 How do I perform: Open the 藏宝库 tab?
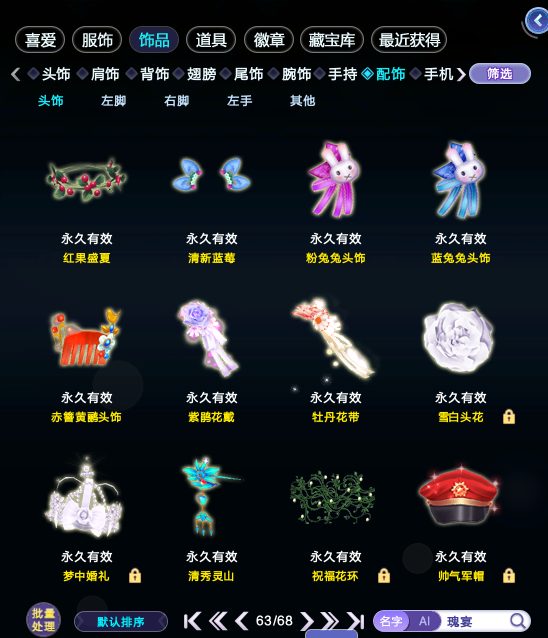click(332, 40)
